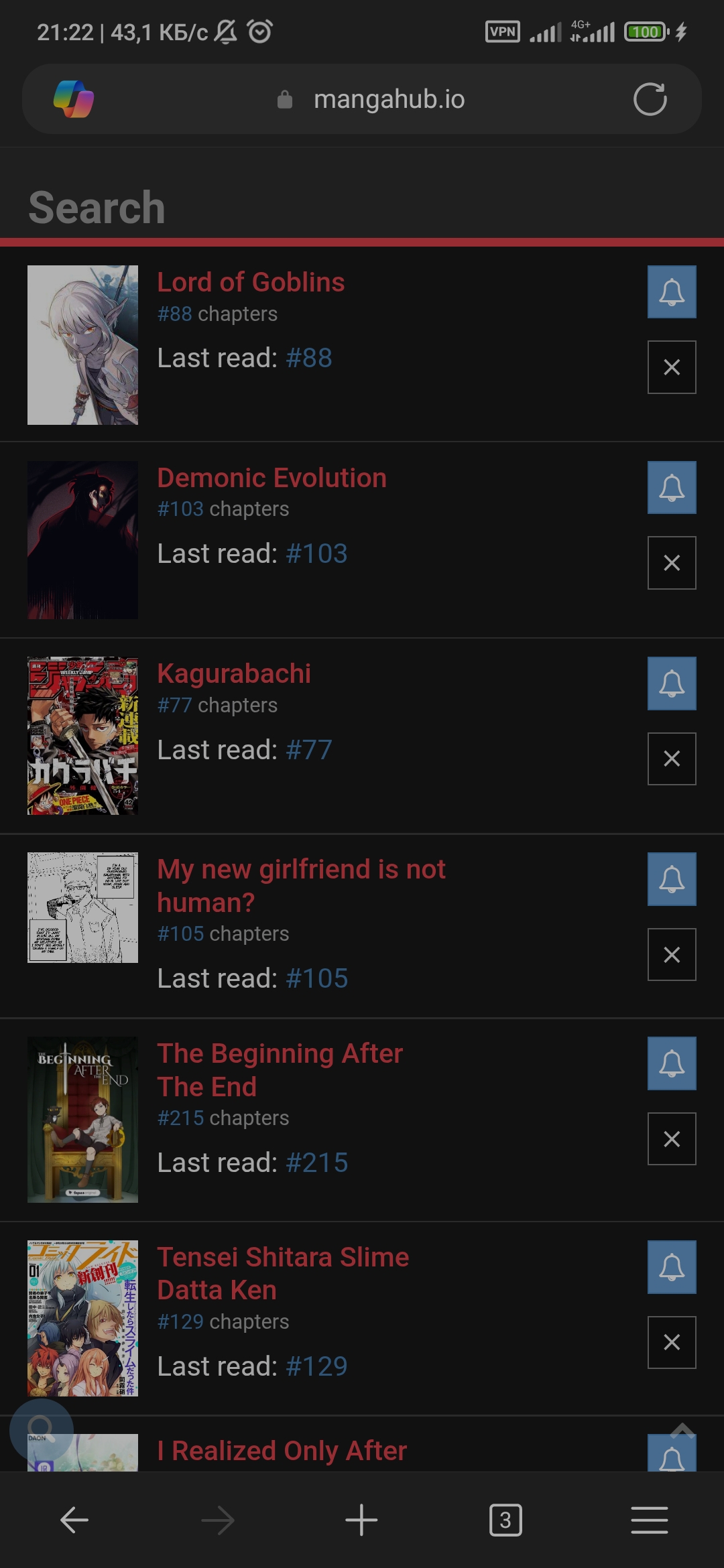The image size is (724, 1568).
Task: Open chapter #105 of My new girlfriend
Action: point(316,978)
